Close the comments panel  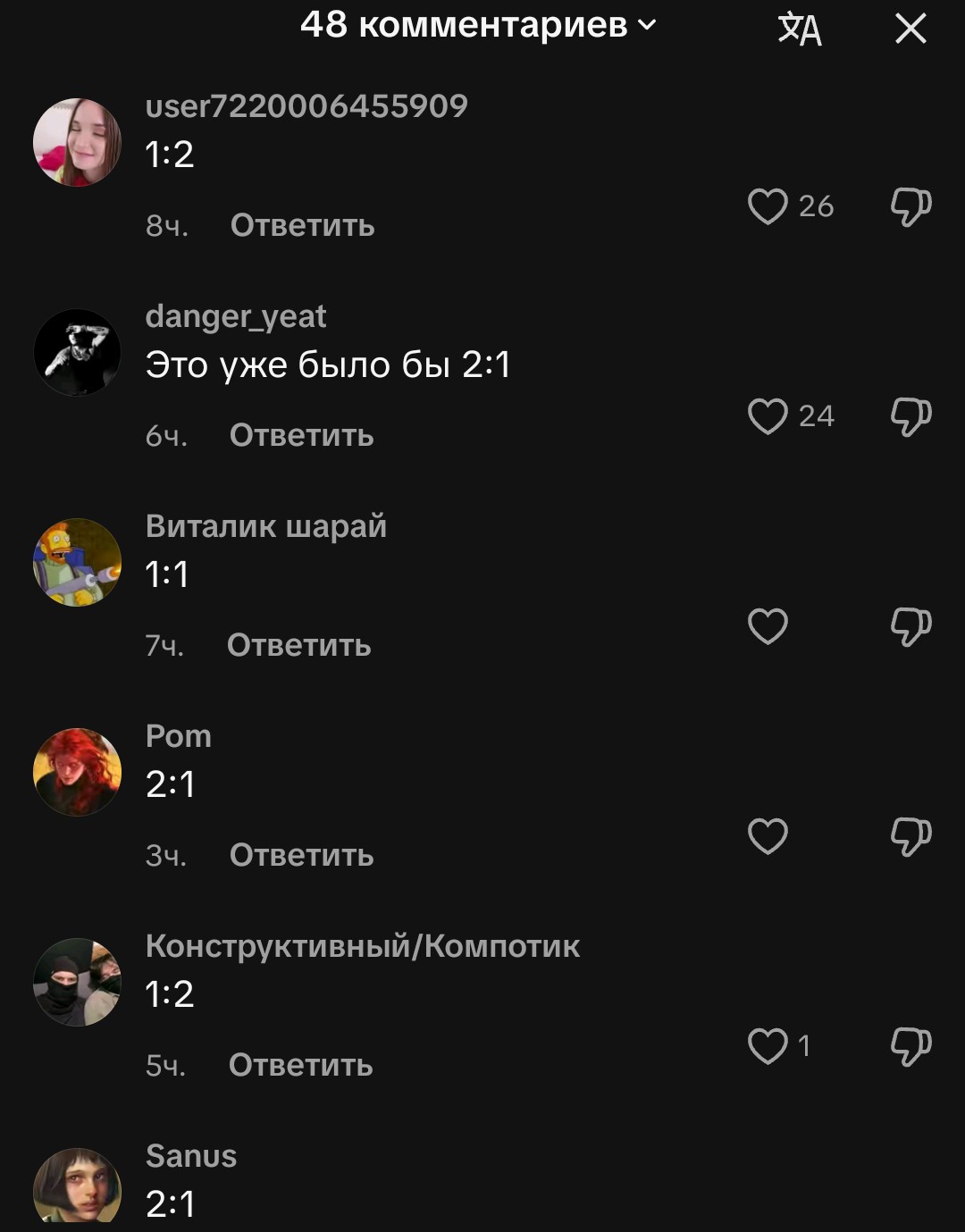click(x=910, y=29)
